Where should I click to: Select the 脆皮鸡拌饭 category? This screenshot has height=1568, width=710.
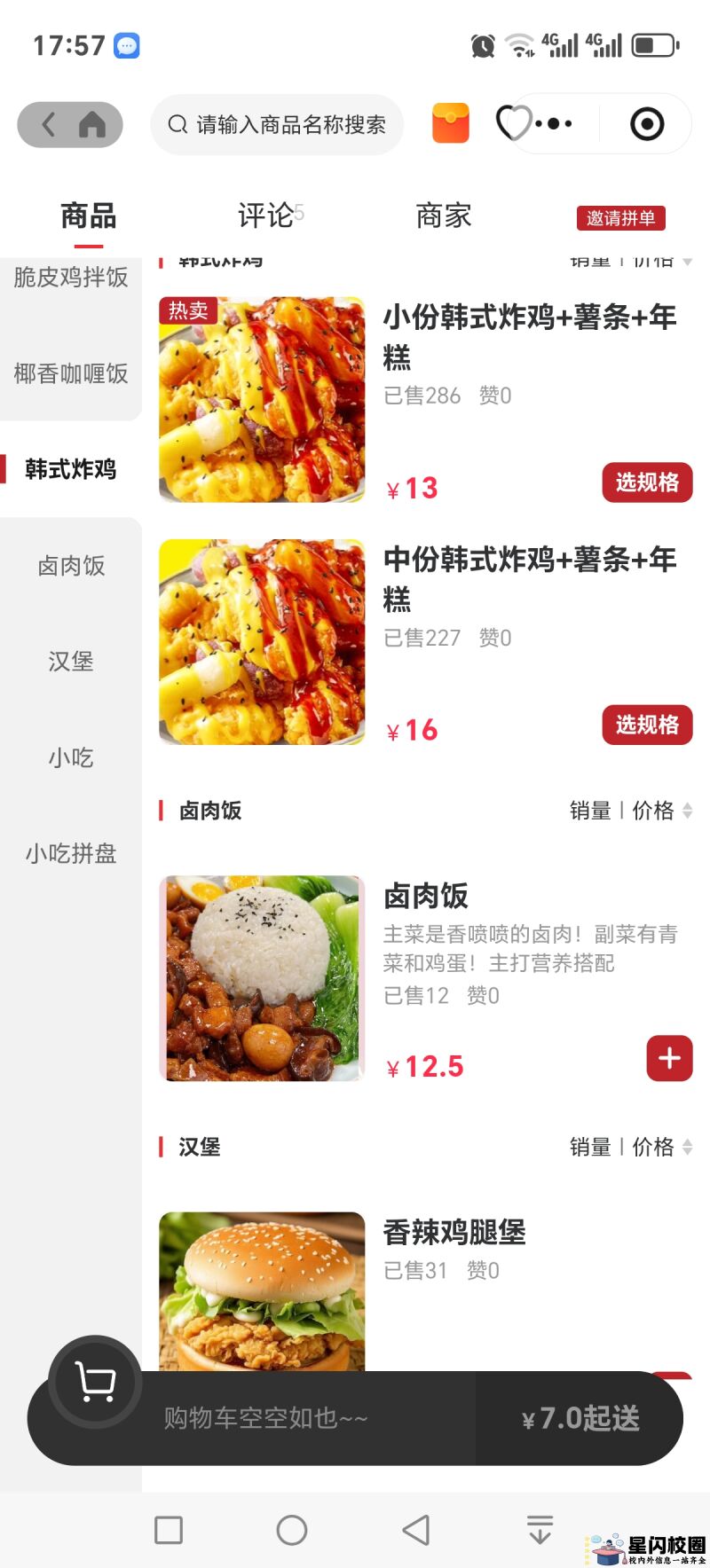(71, 278)
